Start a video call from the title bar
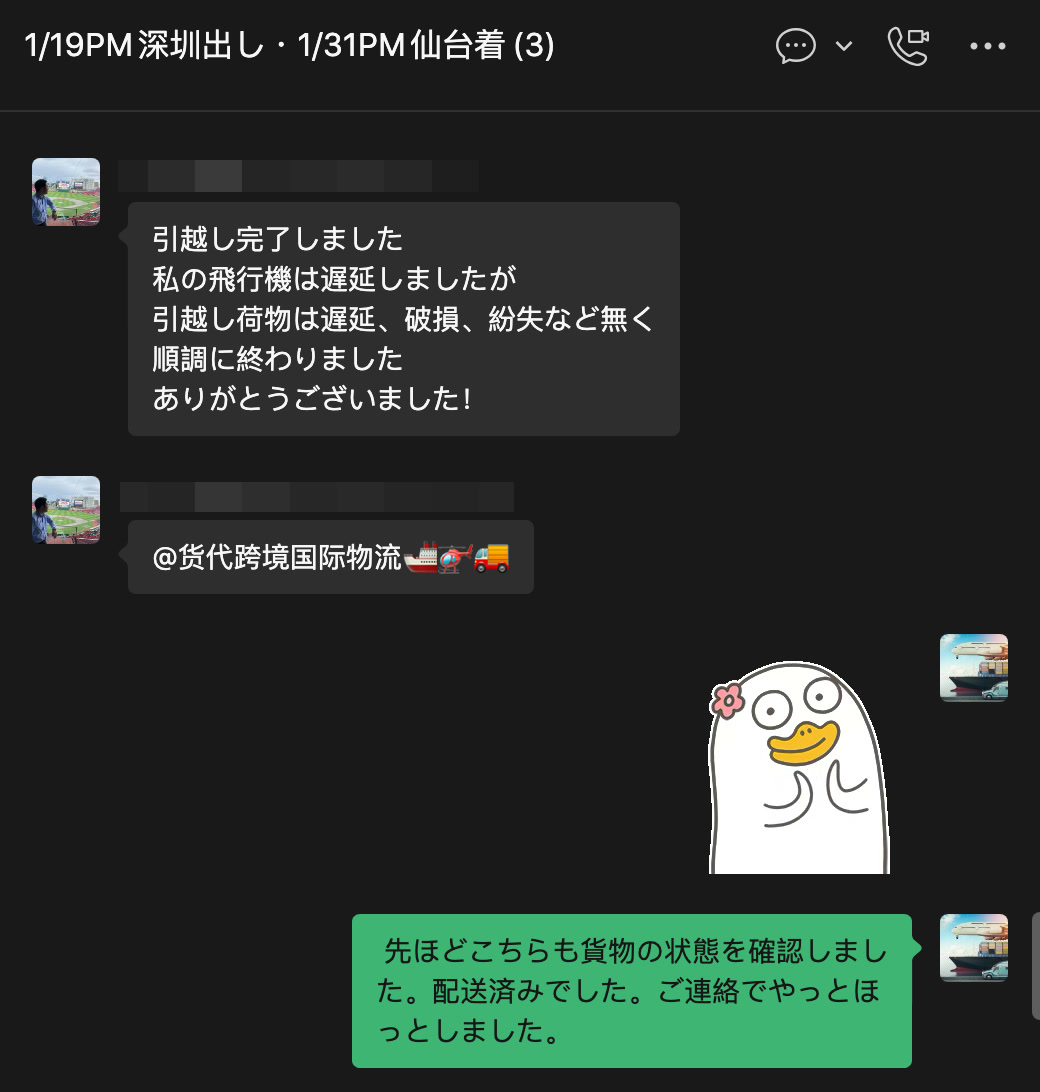This screenshot has width=1040, height=1092. pos(908,46)
